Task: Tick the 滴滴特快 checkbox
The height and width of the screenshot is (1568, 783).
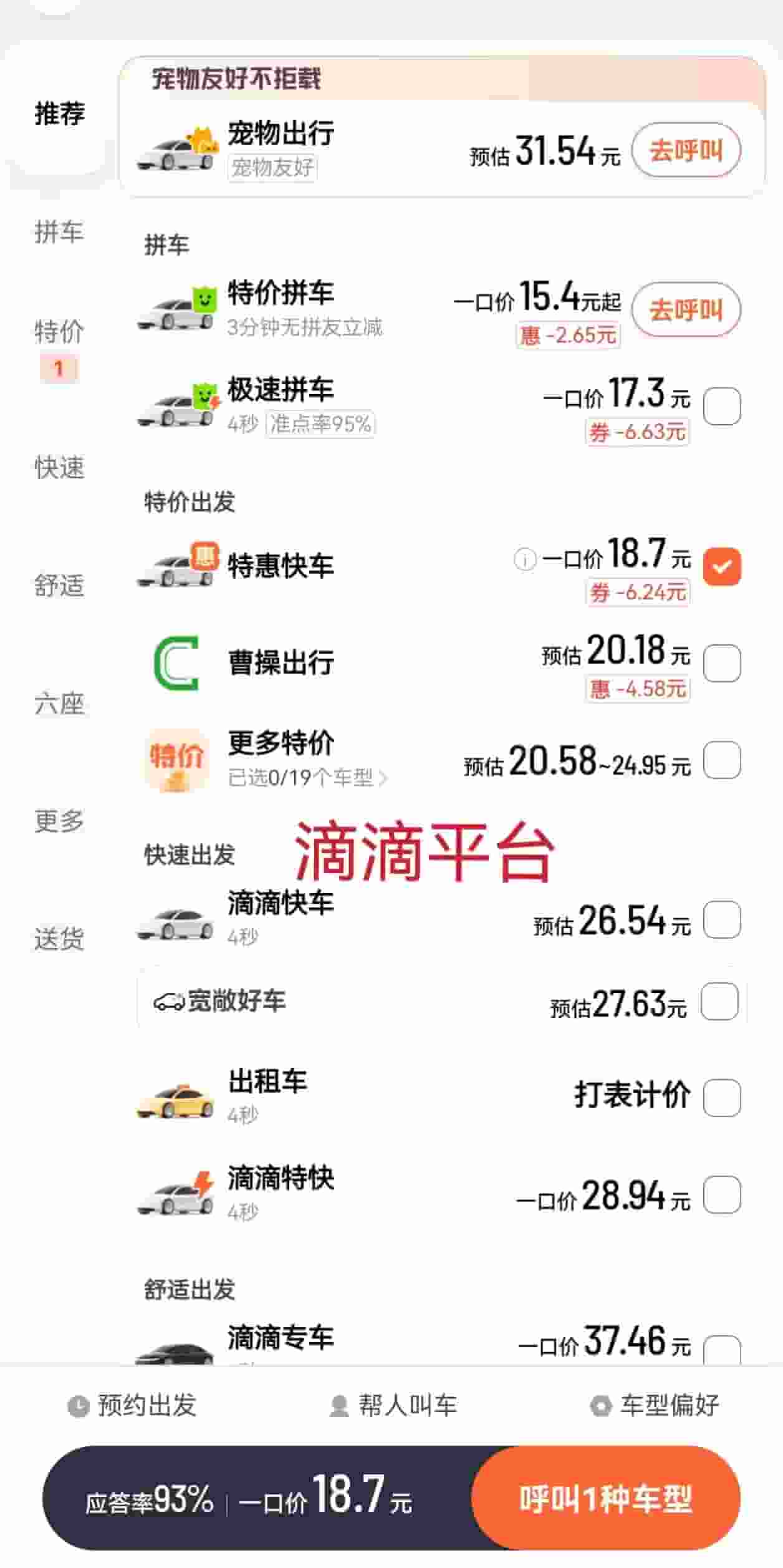Action: (722, 1194)
